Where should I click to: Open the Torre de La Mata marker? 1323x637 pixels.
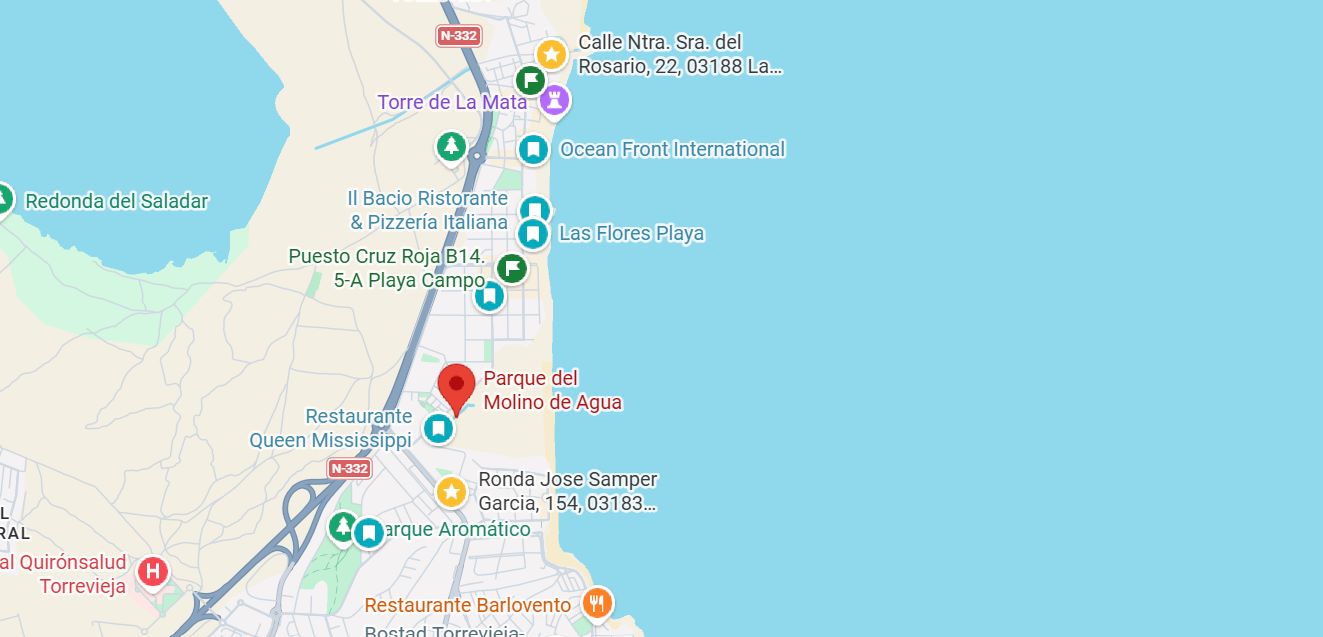point(554,99)
